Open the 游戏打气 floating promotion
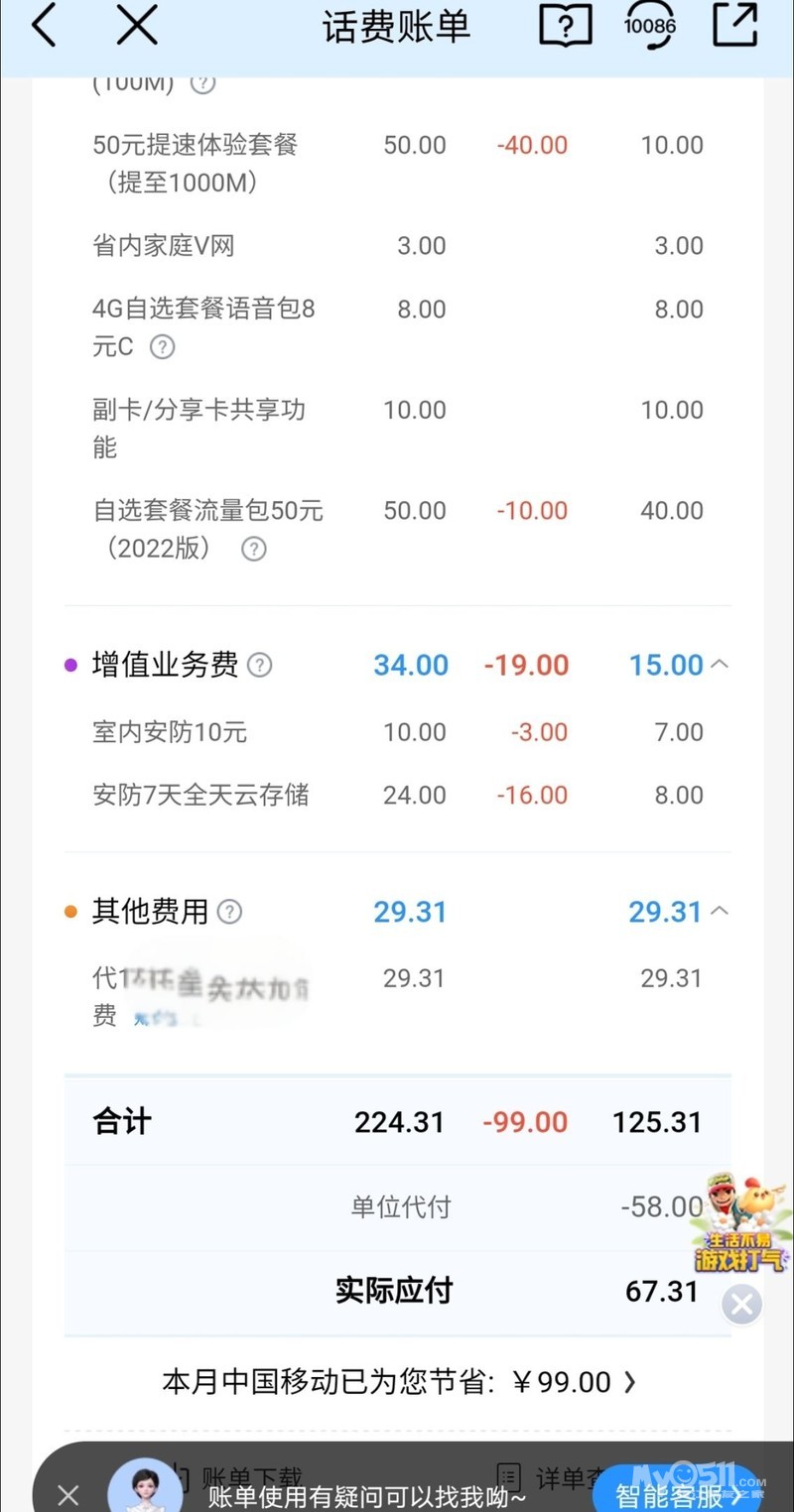 tap(740, 1225)
